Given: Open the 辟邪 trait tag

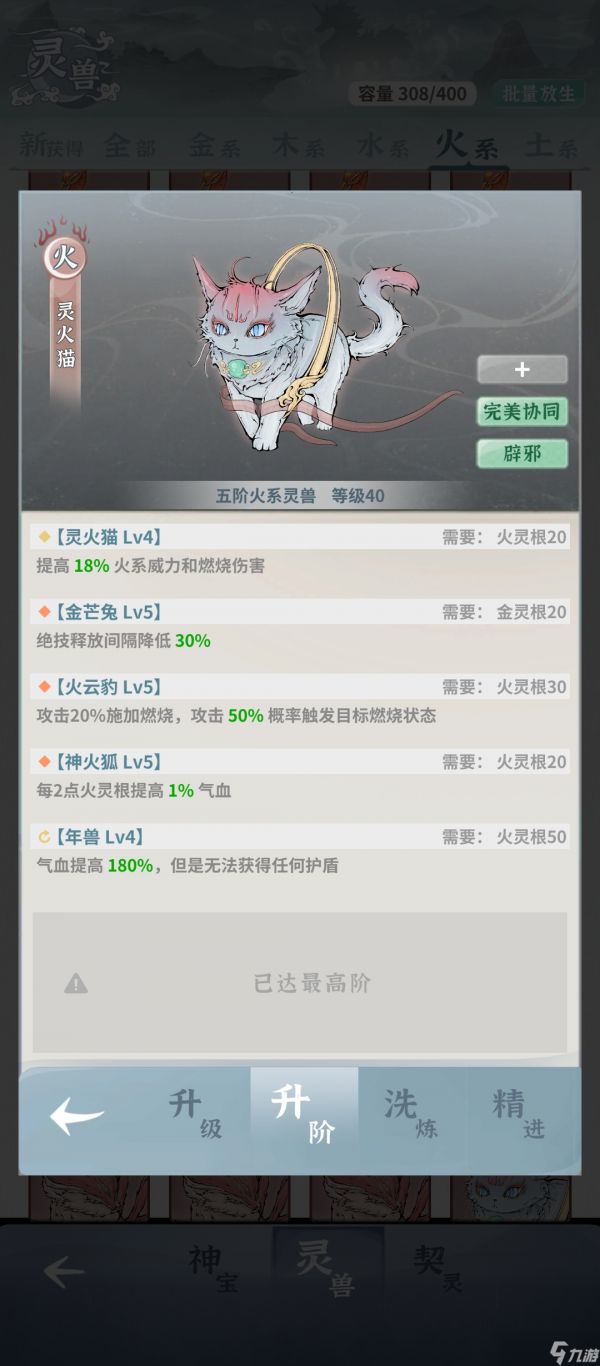Looking at the screenshot, I should click(522, 453).
